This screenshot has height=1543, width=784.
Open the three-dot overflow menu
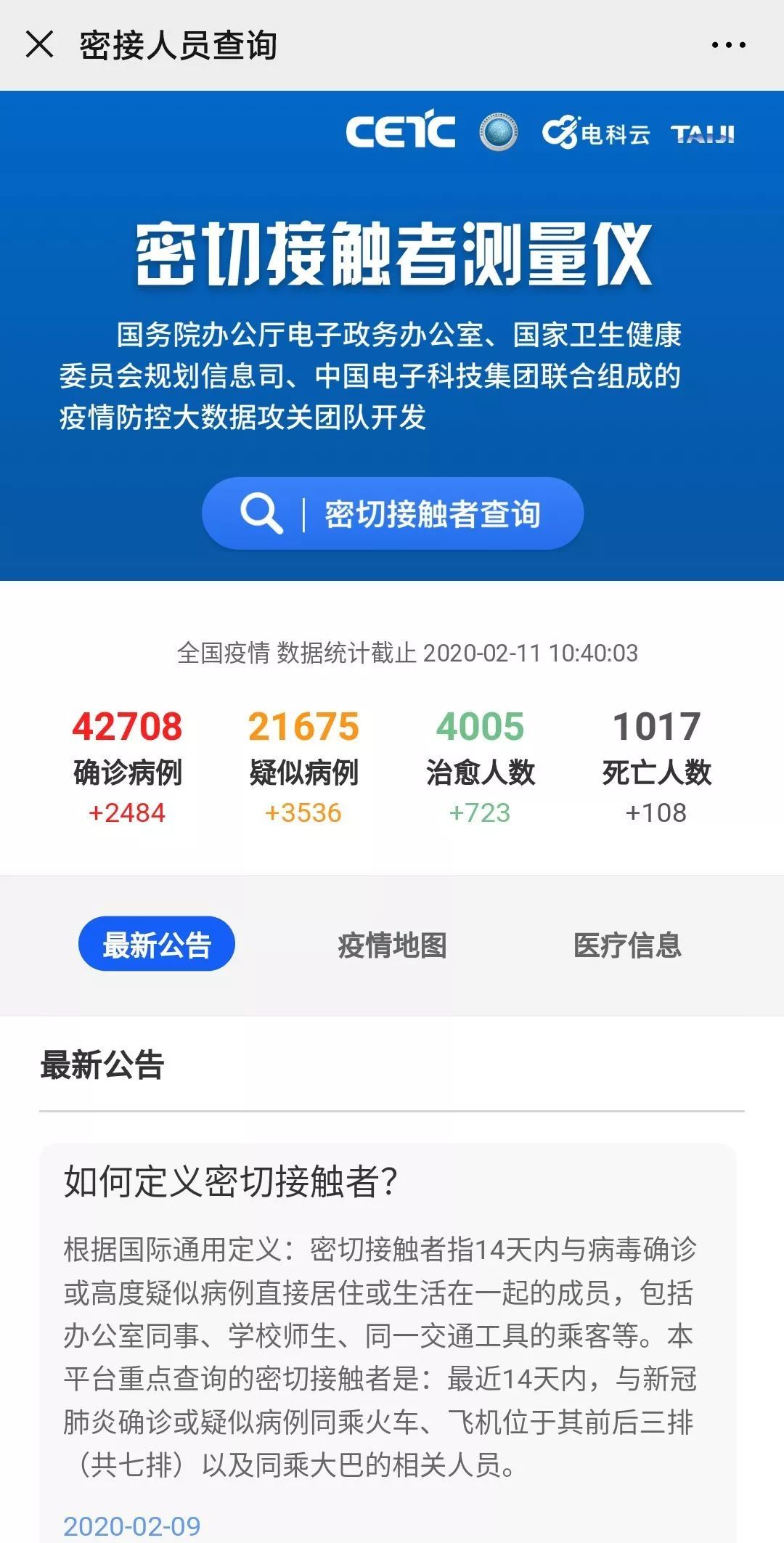[728, 45]
